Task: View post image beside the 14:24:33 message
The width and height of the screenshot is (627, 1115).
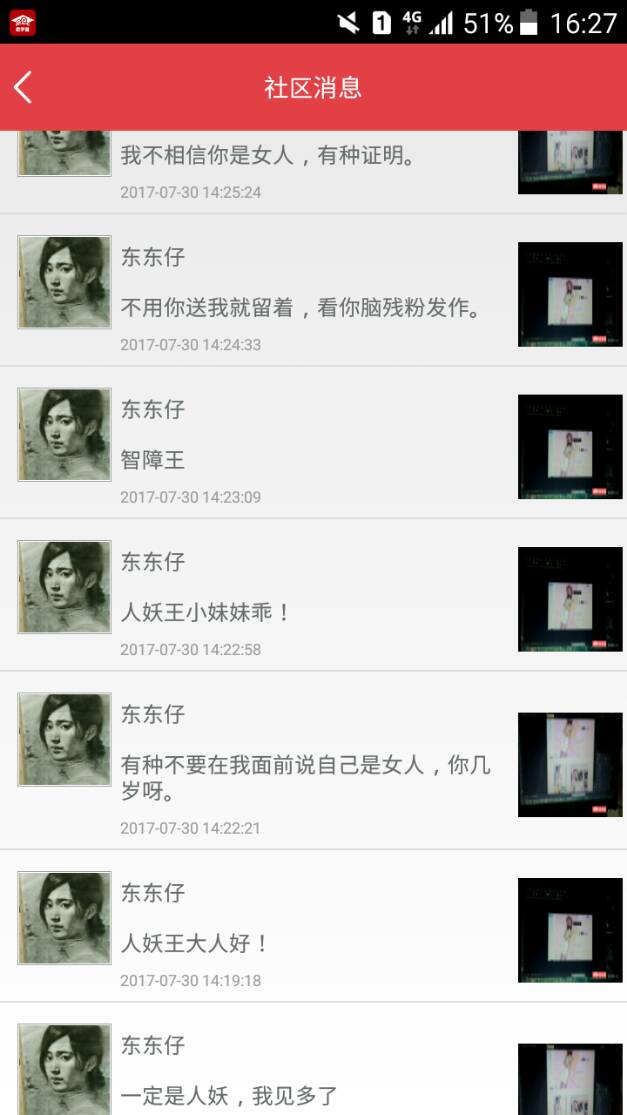Action: coord(570,295)
